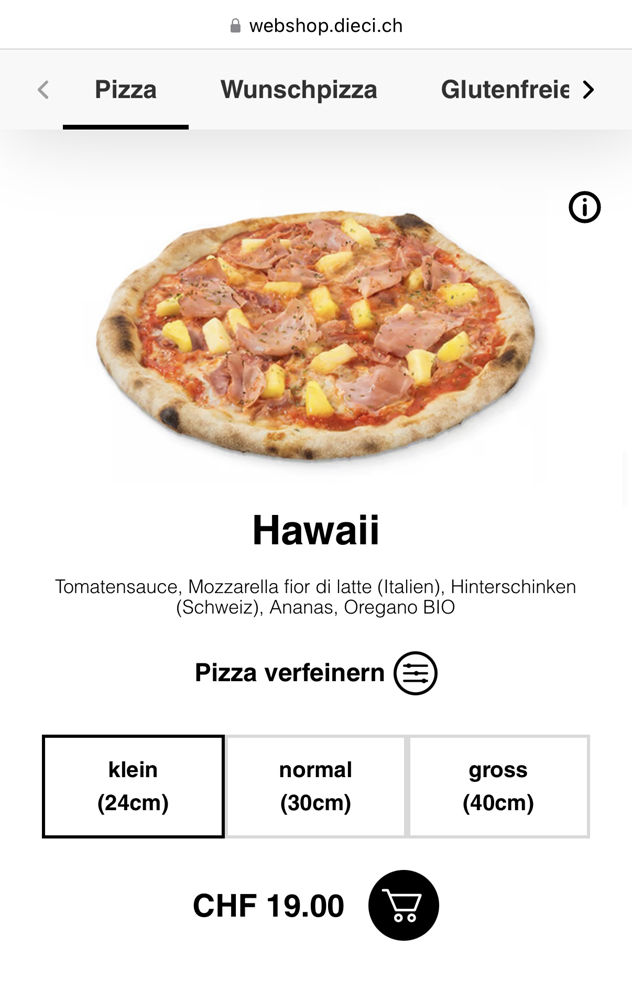Select the Pizza tab
This screenshot has width=632, height=1000.
click(x=125, y=89)
